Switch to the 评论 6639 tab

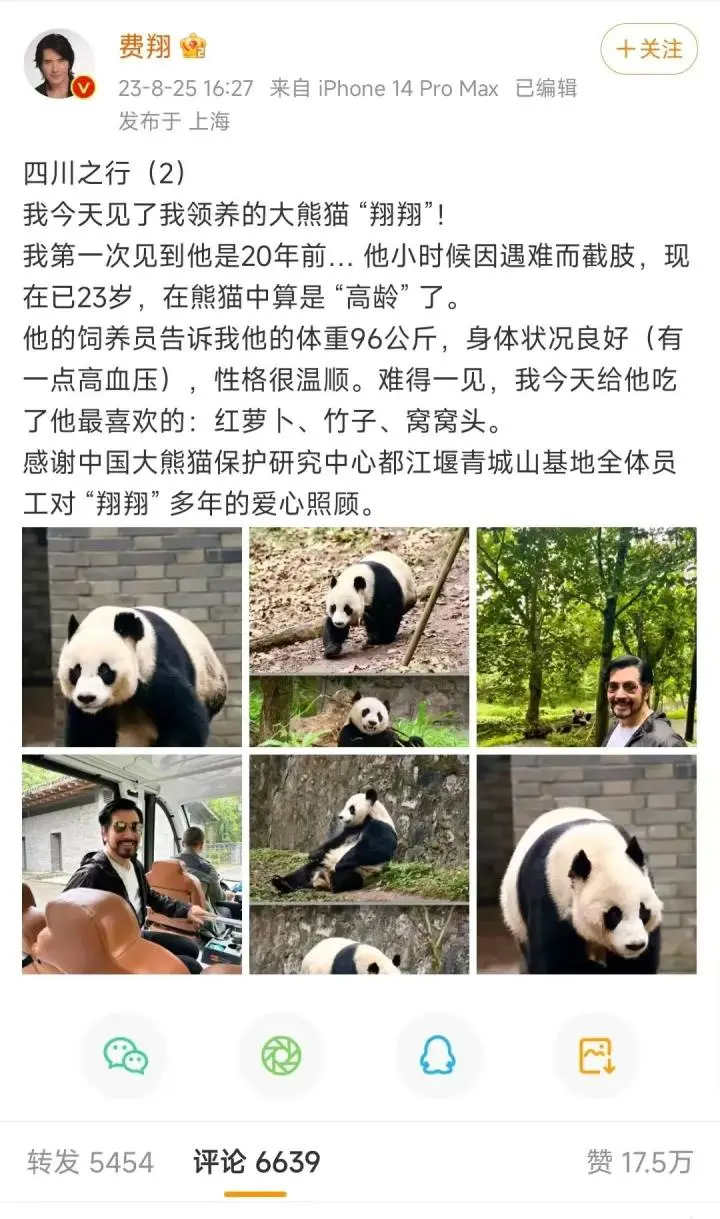pos(256,1162)
